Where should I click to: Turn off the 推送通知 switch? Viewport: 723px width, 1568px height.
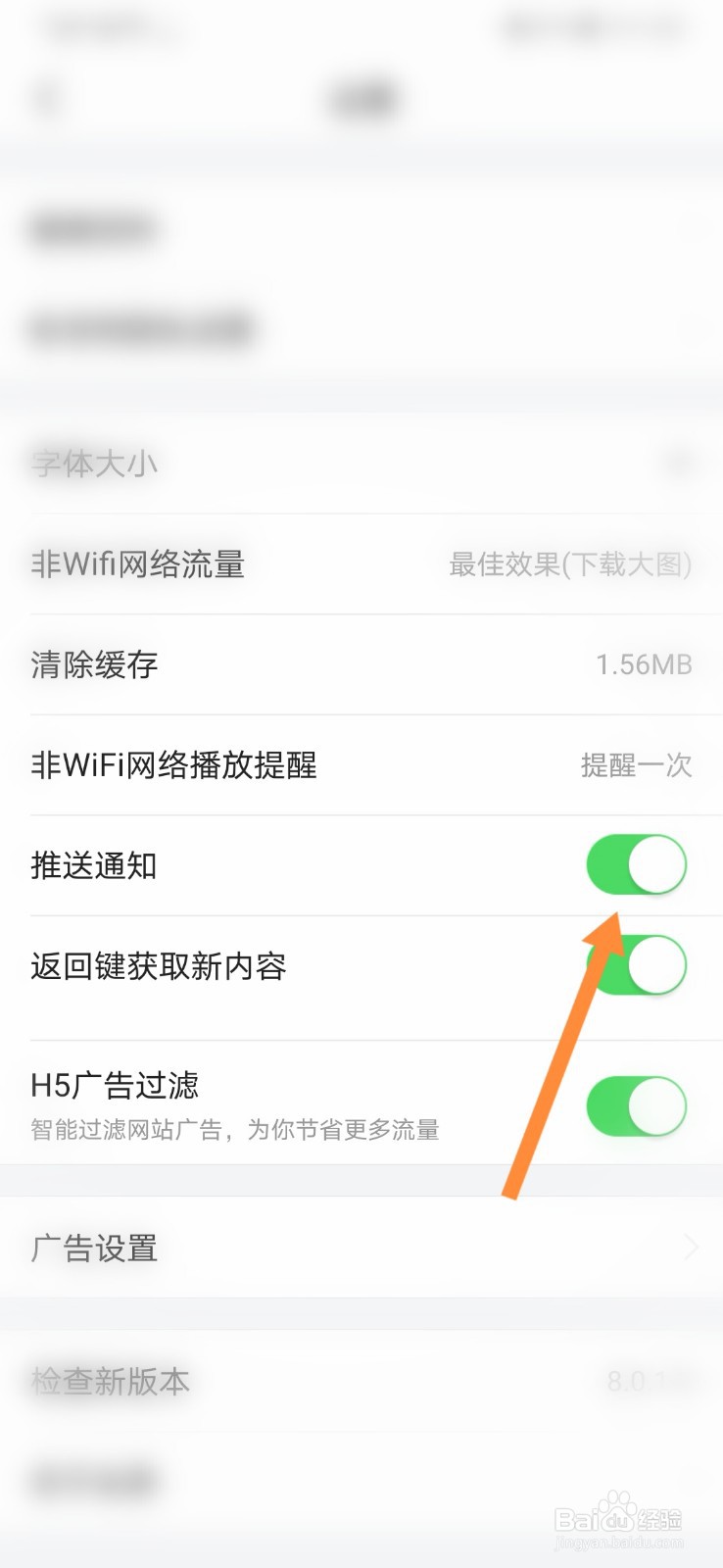(636, 864)
